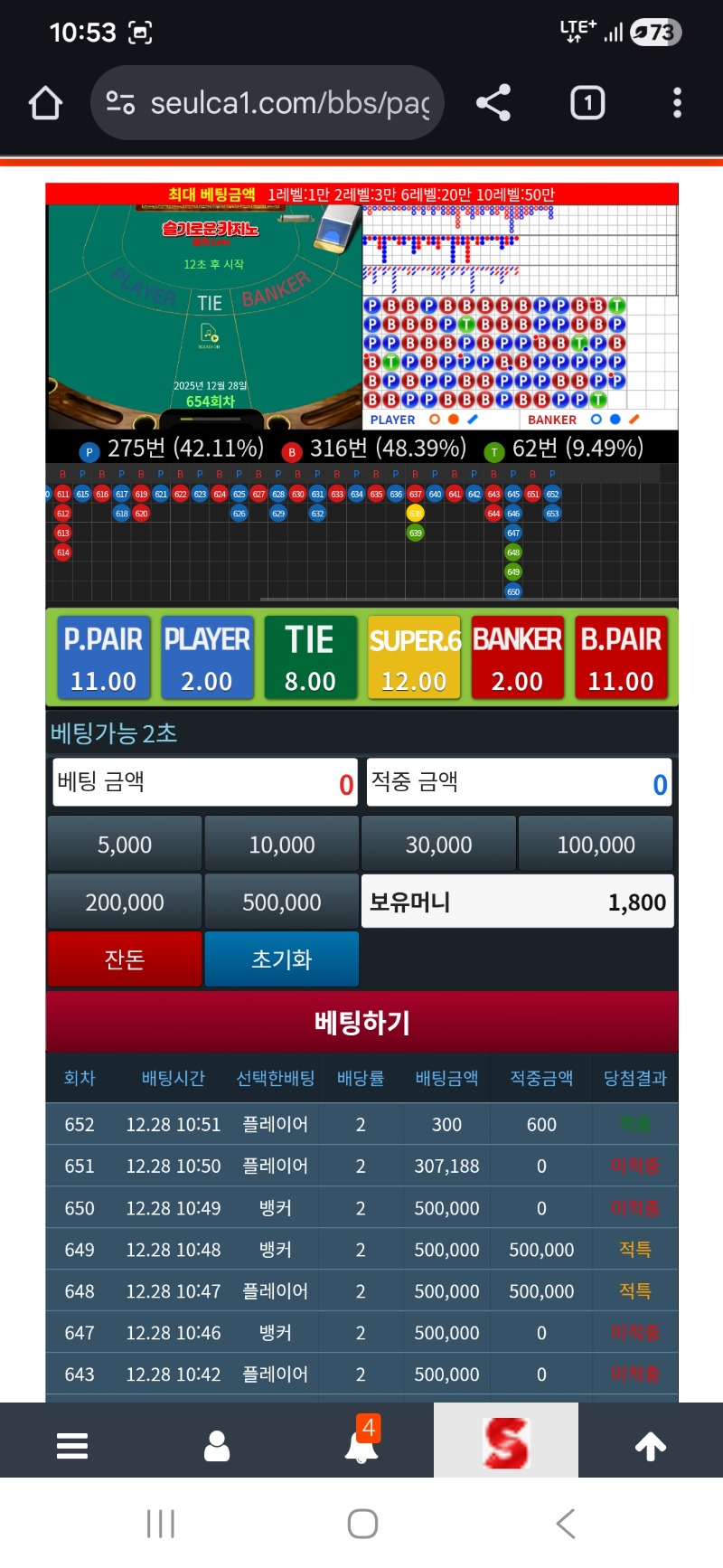Add 10,000 to the bet amount
The width and height of the screenshot is (723, 1568).
(x=282, y=845)
